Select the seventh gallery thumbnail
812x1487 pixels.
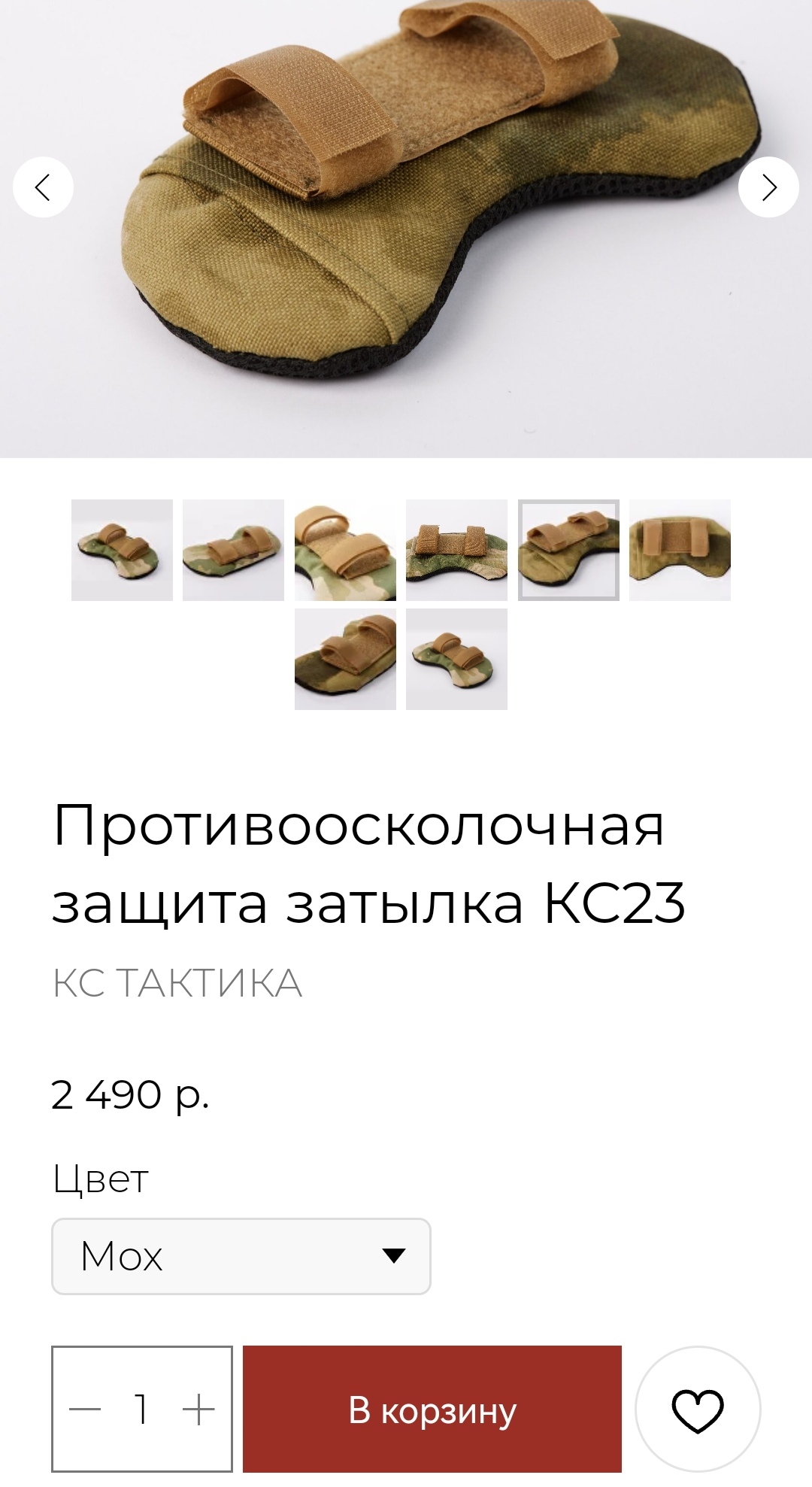point(345,659)
